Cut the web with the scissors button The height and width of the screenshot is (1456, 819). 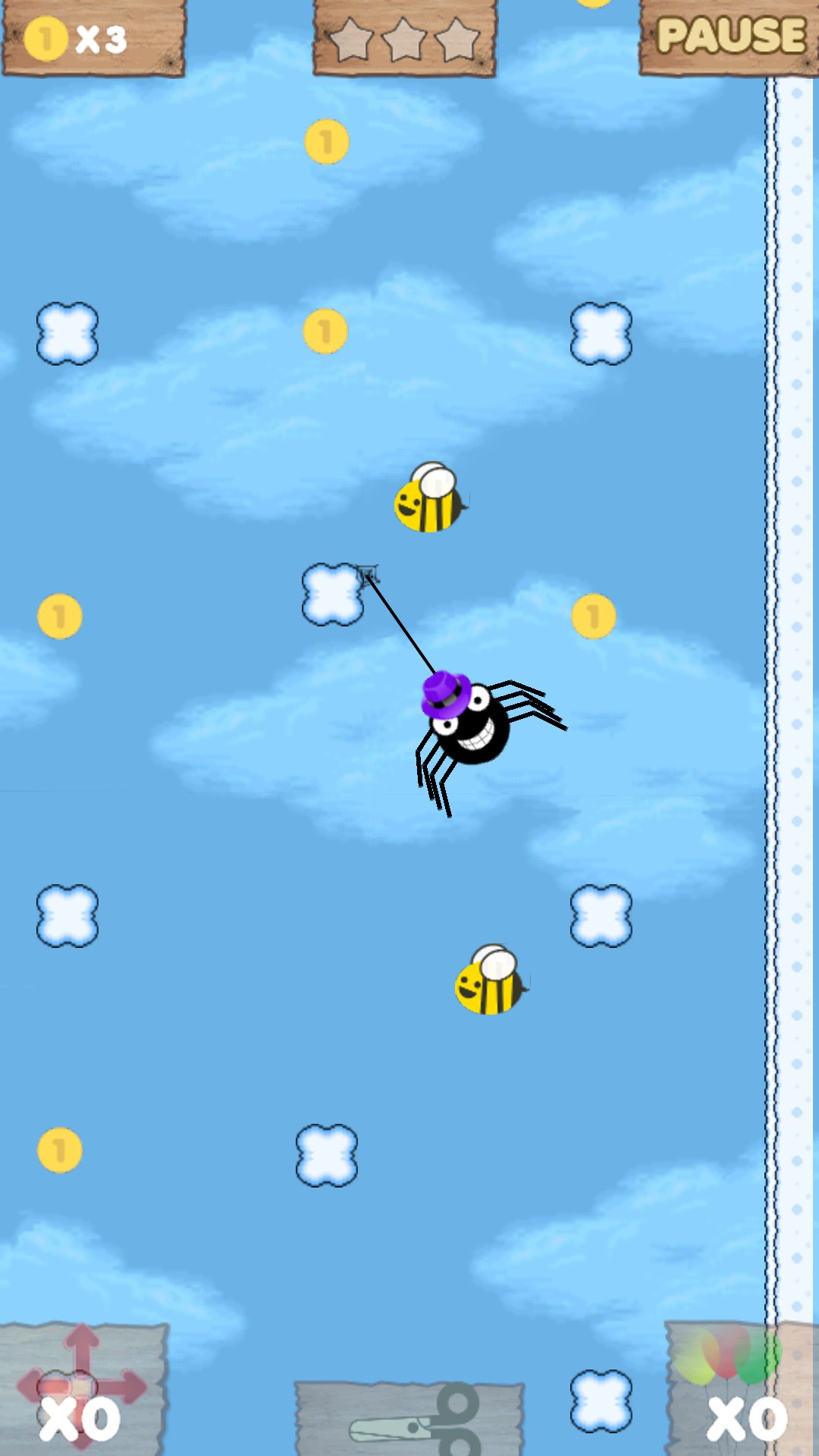[x=409, y=1418]
